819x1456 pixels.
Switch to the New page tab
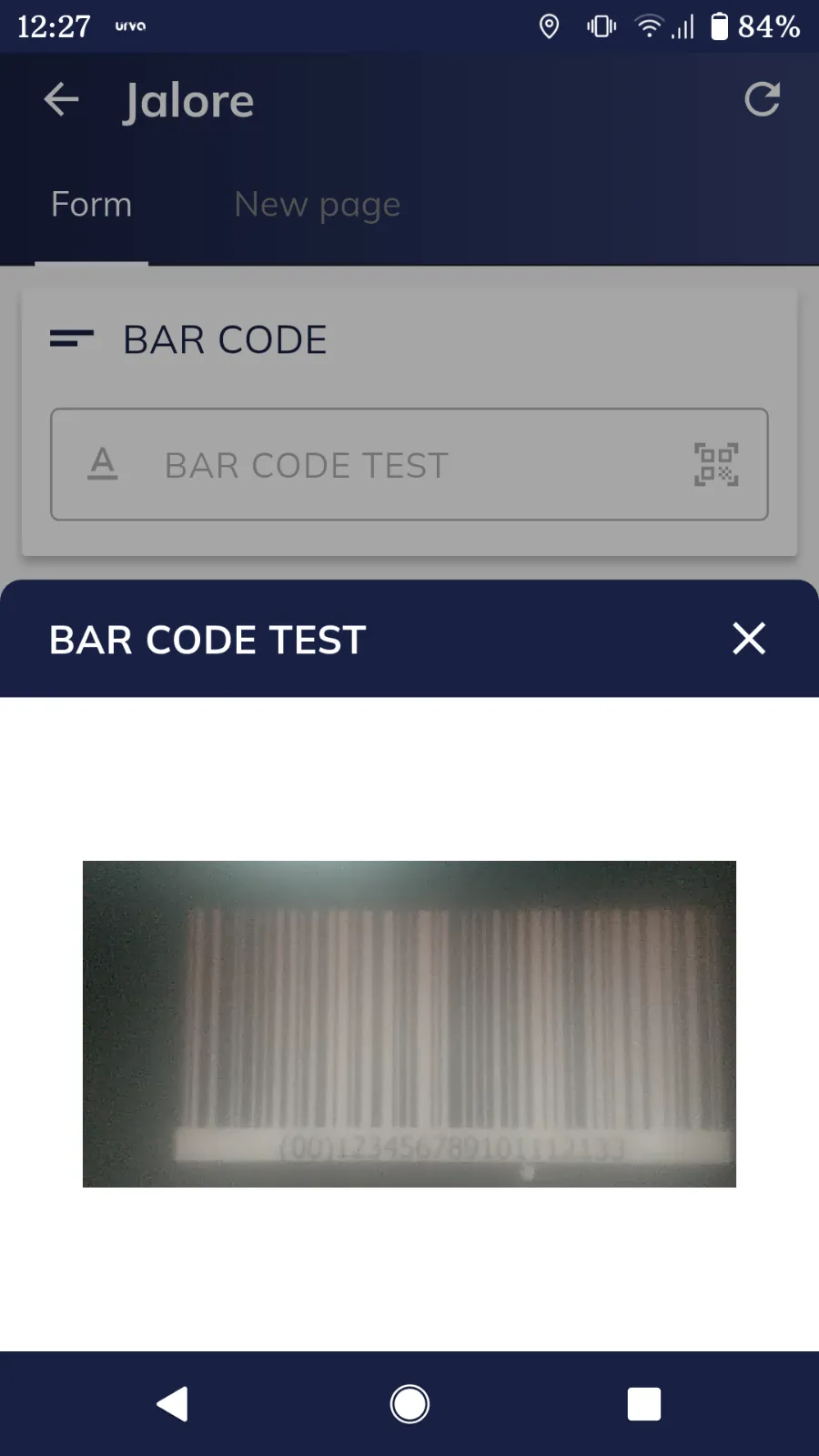point(317,205)
